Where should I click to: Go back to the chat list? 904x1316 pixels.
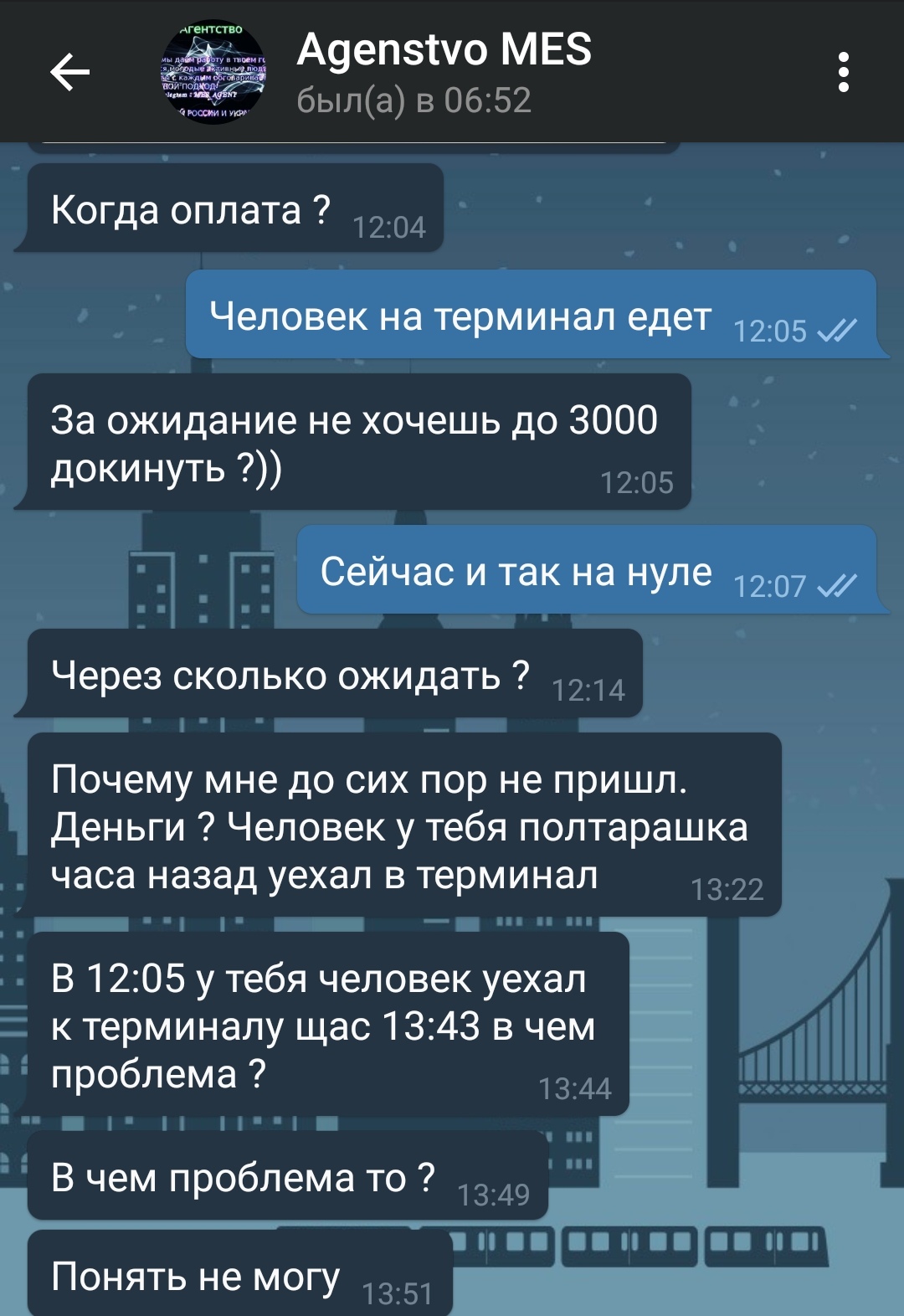click(70, 72)
